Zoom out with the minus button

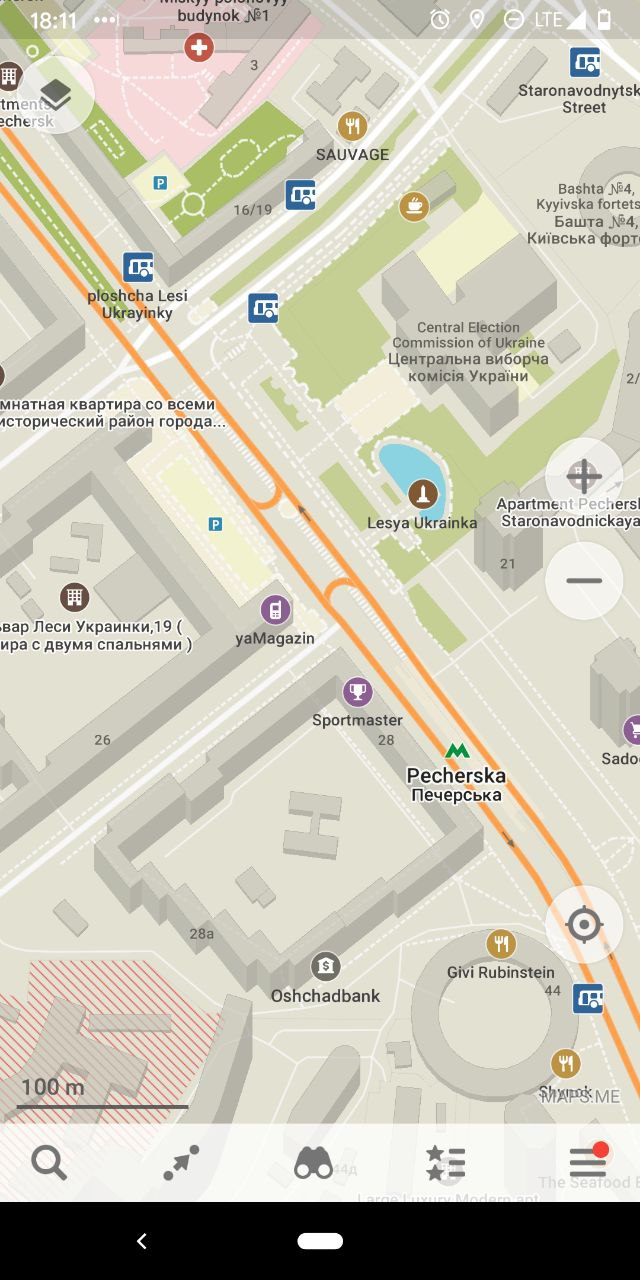coord(584,581)
